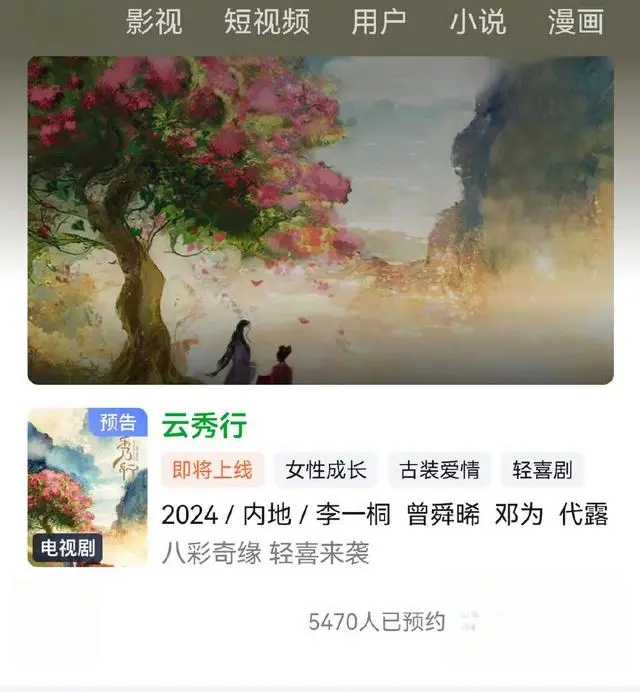Tap the 云秀行 poster thumbnail

click(88, 487)
